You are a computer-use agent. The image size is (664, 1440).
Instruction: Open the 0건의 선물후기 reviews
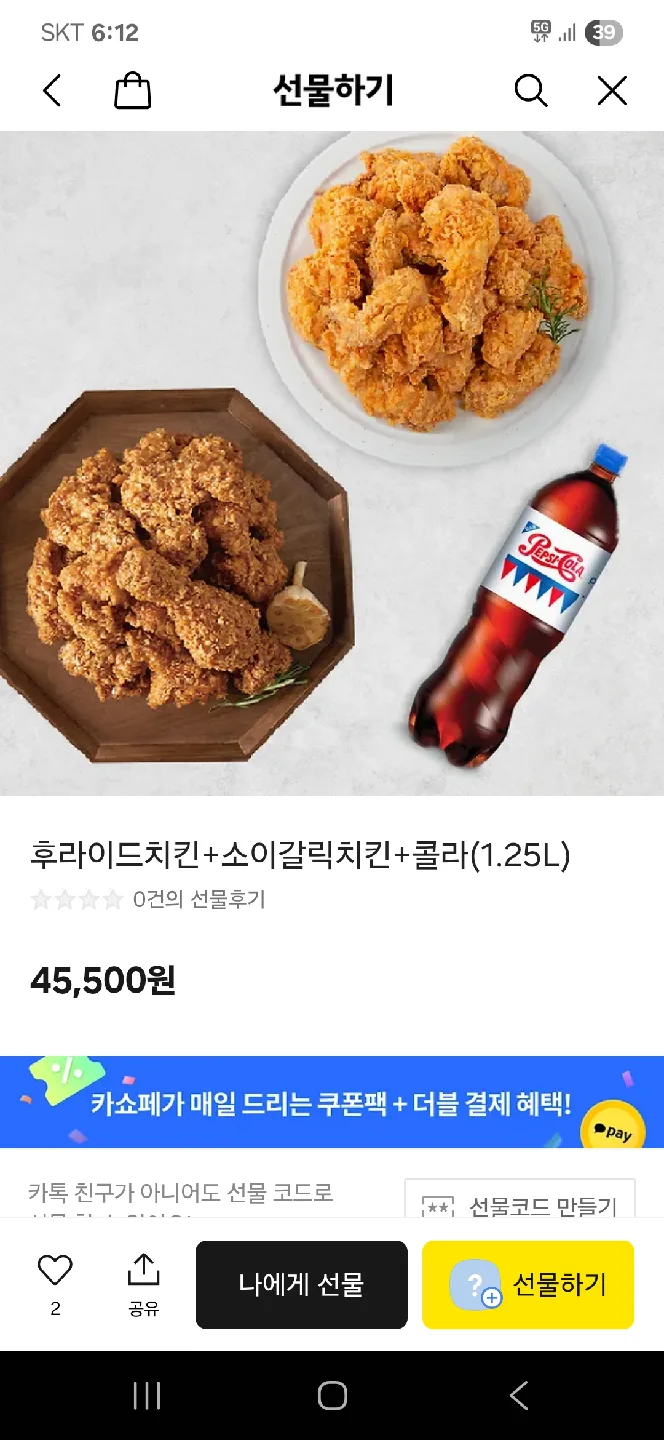point(199,899)
